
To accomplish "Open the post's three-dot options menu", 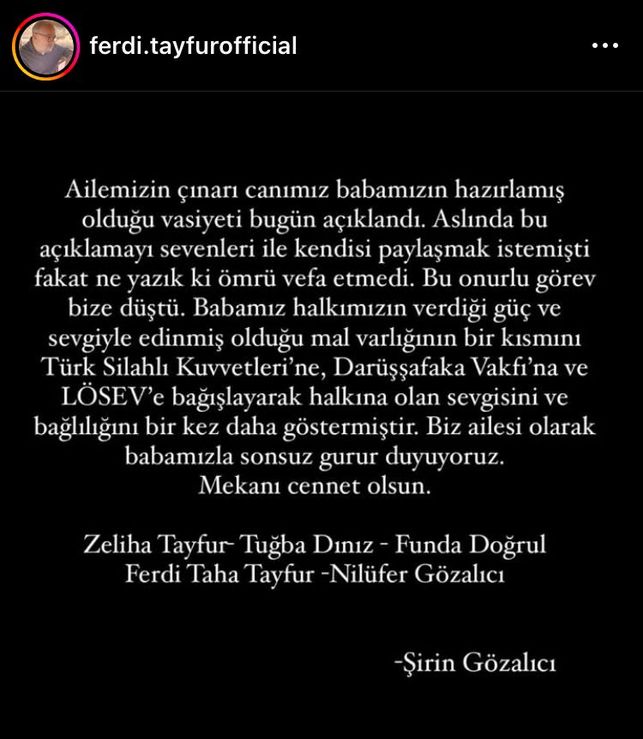I will [605, 46].
